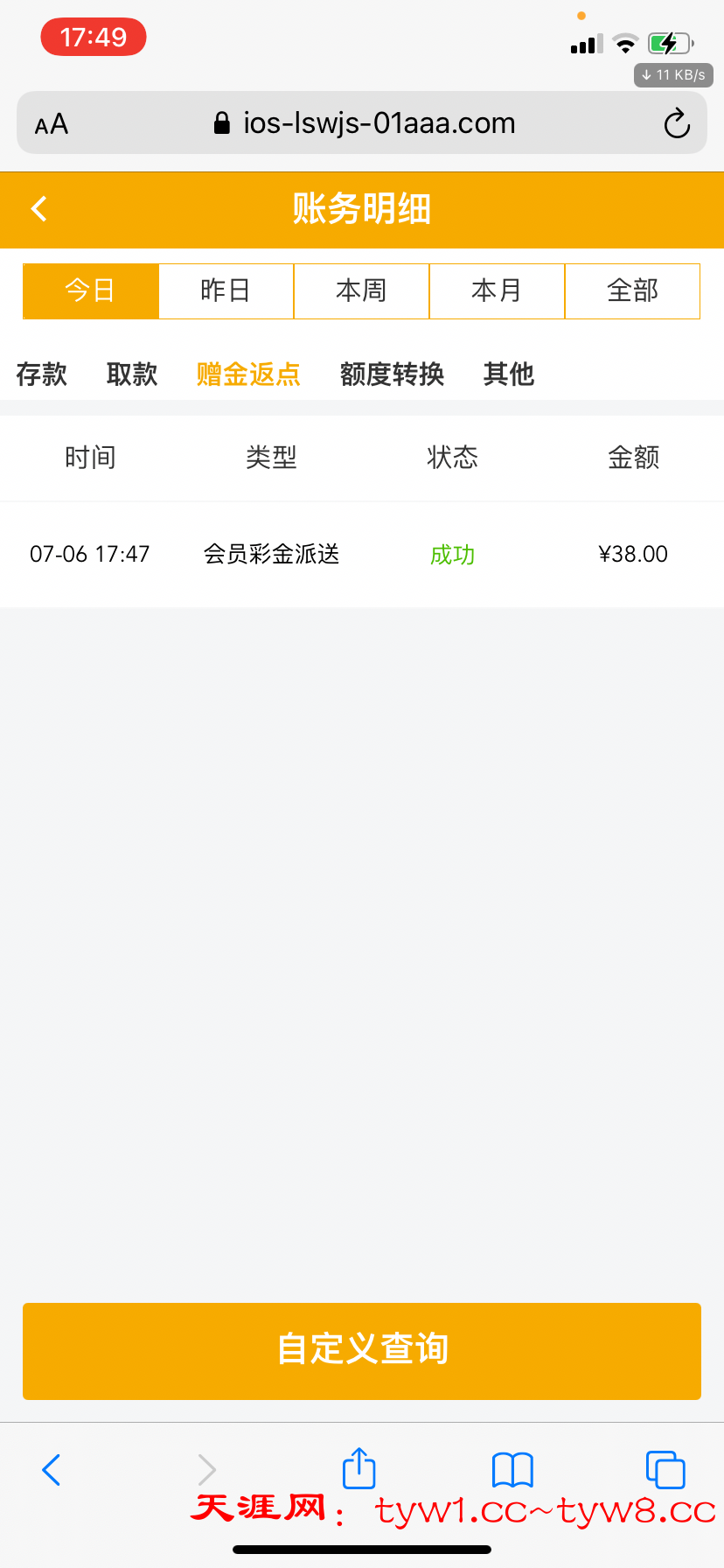Go back from the 账务明细 page
724x1568 pixels.
point(38,209)
